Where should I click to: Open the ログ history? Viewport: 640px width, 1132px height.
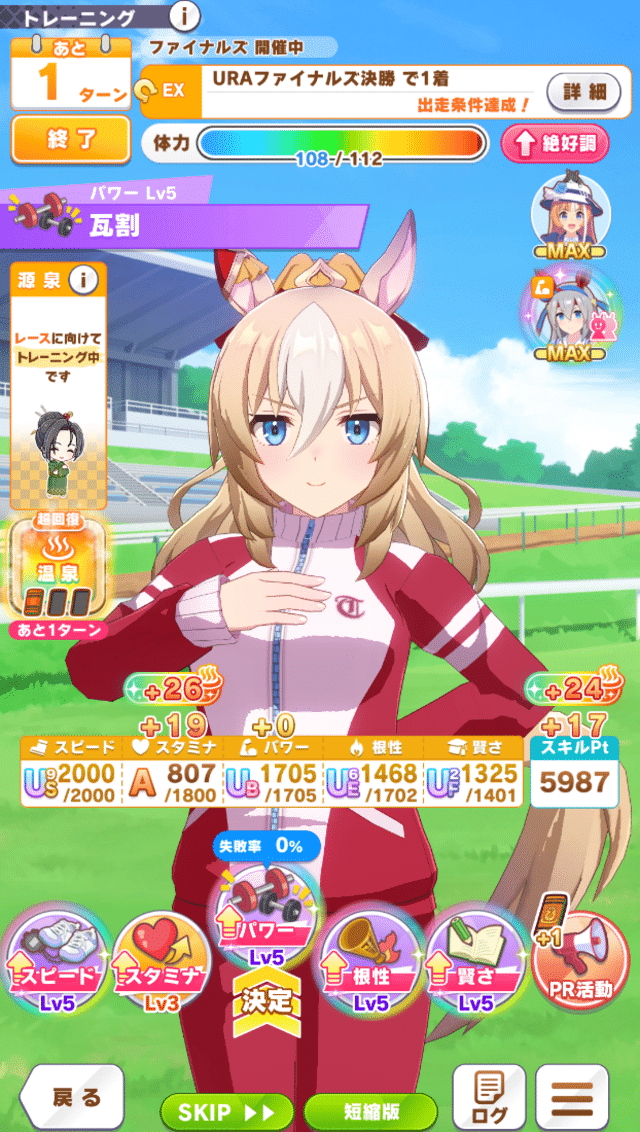pos(489,1098)
